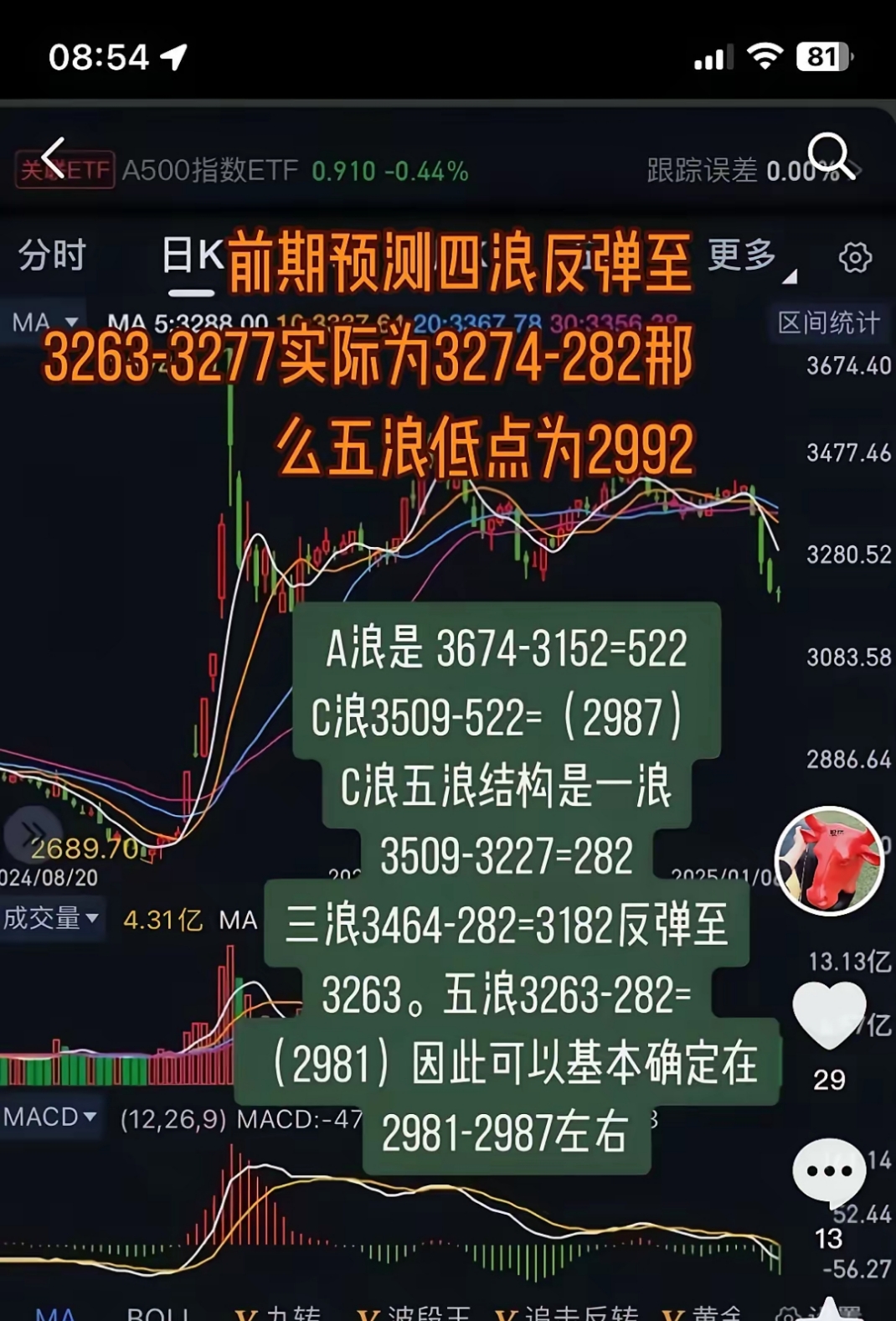The height and width of the screenshot is (1321, 896).
Task: Open the comments bubble
Action: click(x=828, y=1171)
